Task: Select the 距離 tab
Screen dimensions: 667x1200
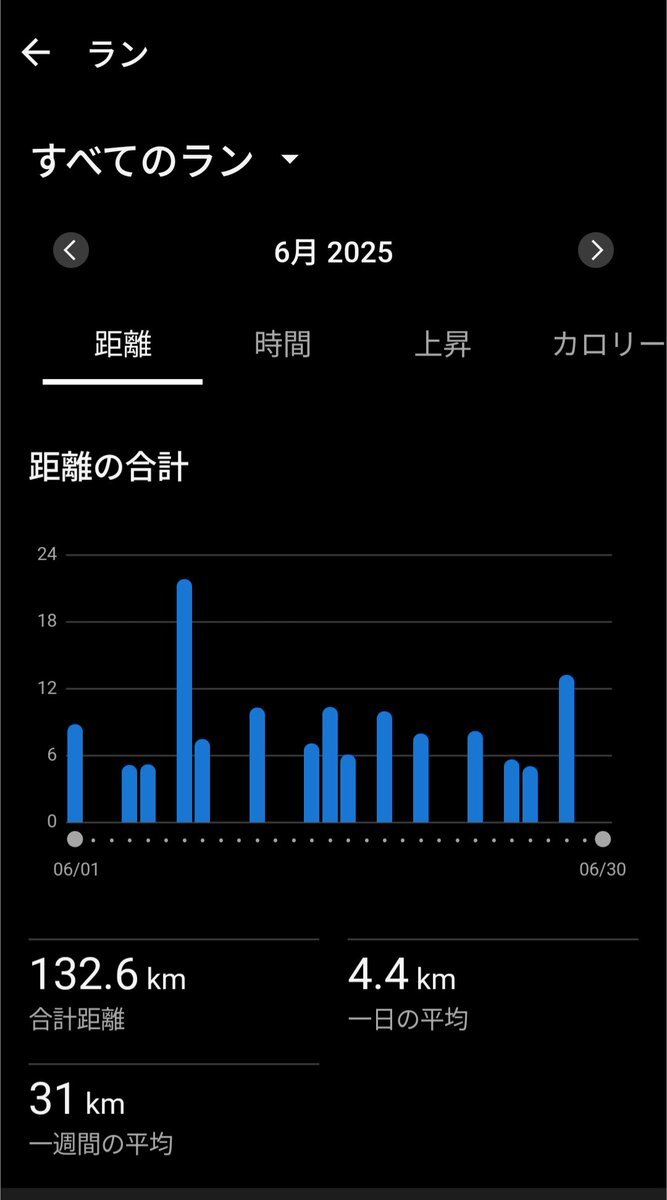Action: (122, 345)
